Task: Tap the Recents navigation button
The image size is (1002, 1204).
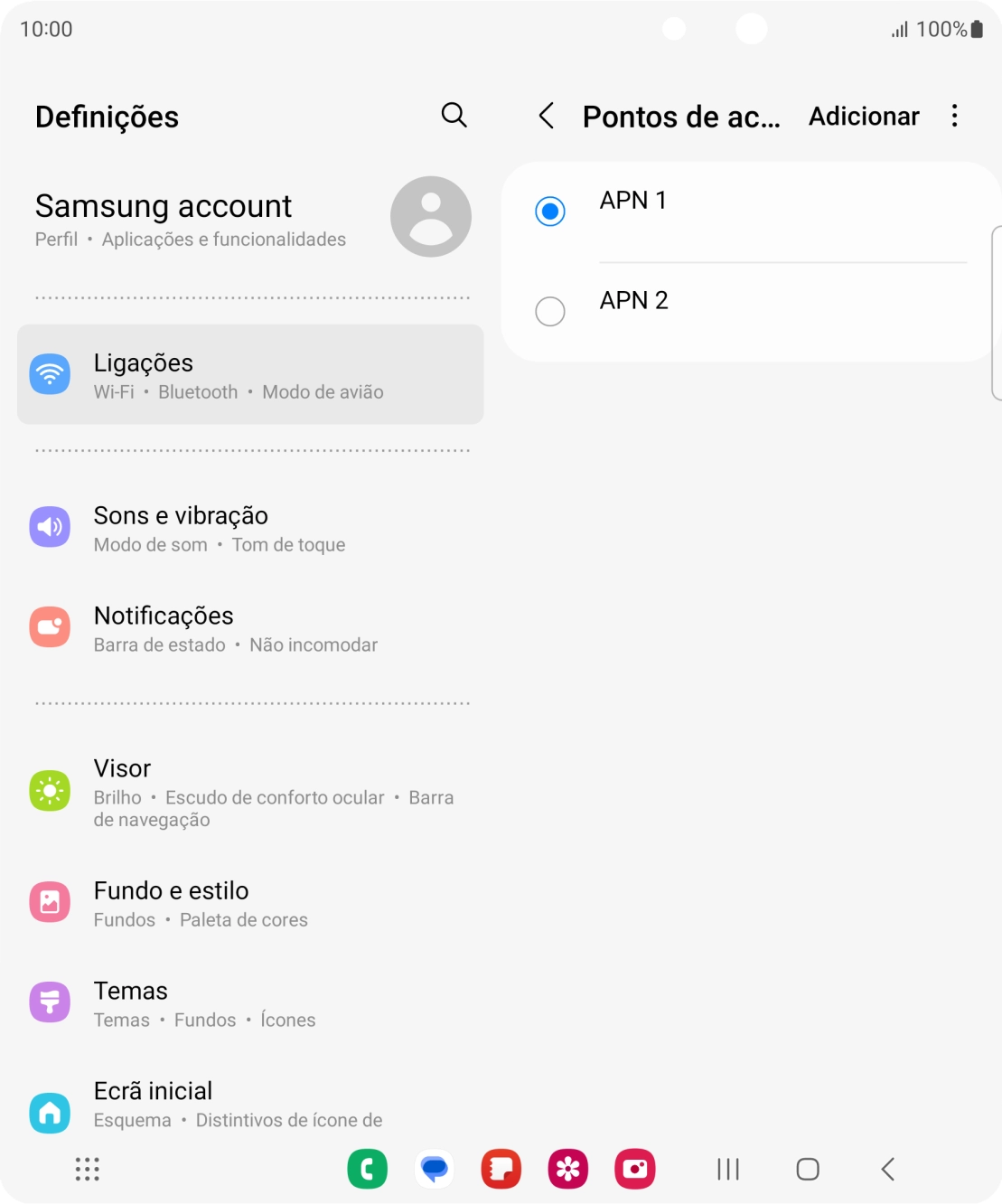Action: click(x=726, y=1169)
